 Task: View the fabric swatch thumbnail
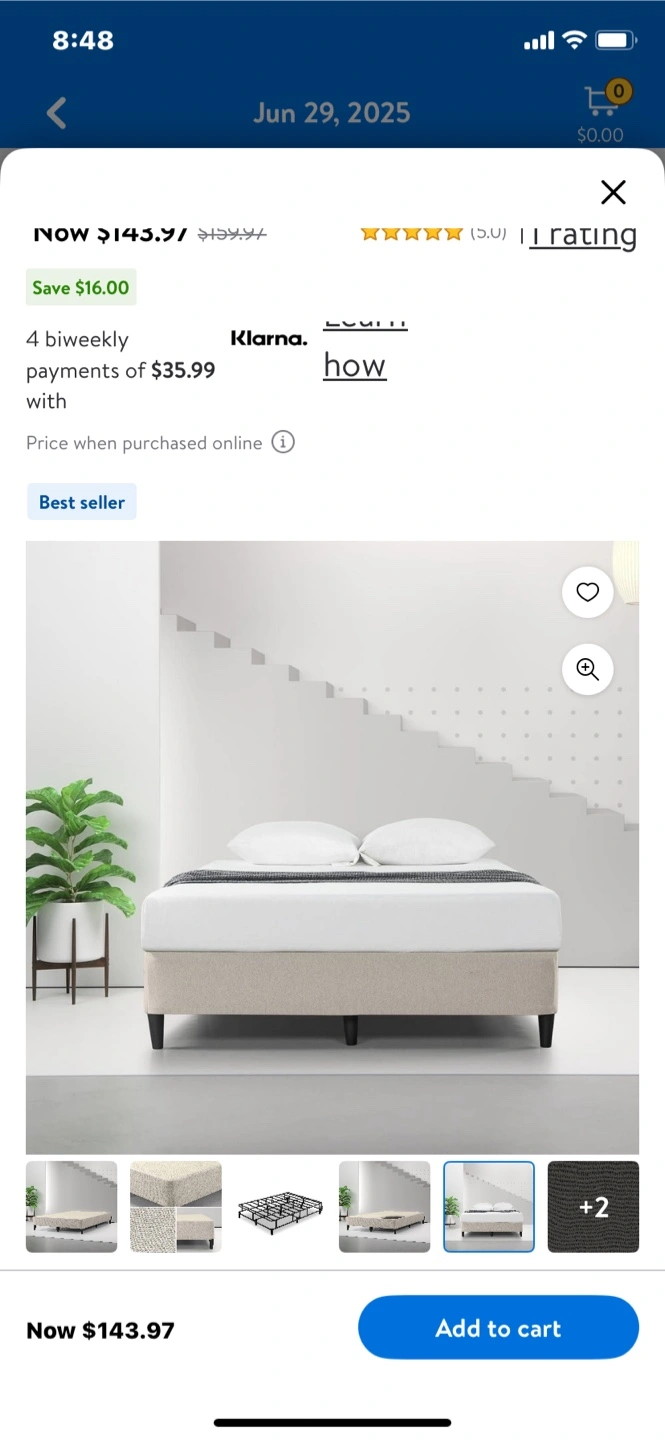pyautogui.click(x=176, y=1206)
